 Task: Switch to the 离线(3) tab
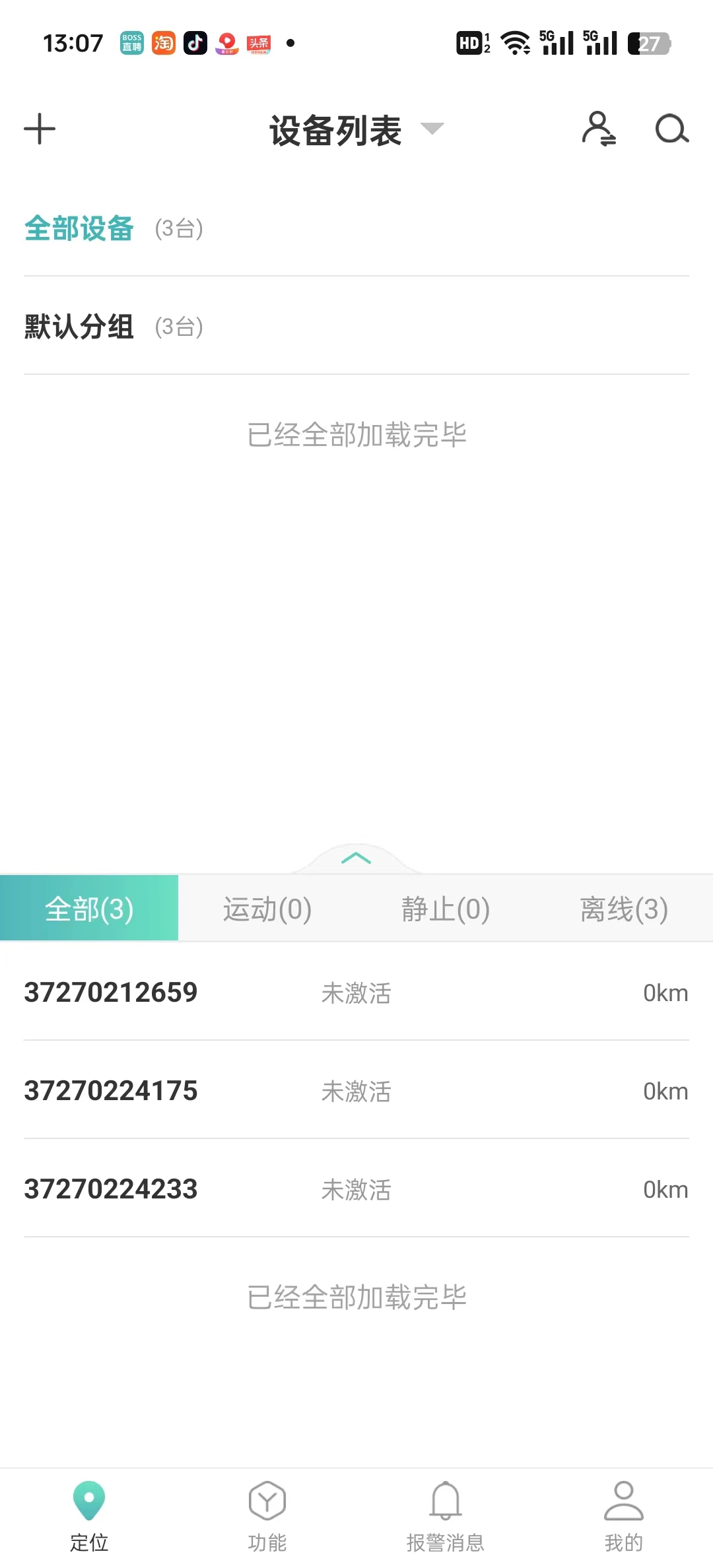click(624, 908)
